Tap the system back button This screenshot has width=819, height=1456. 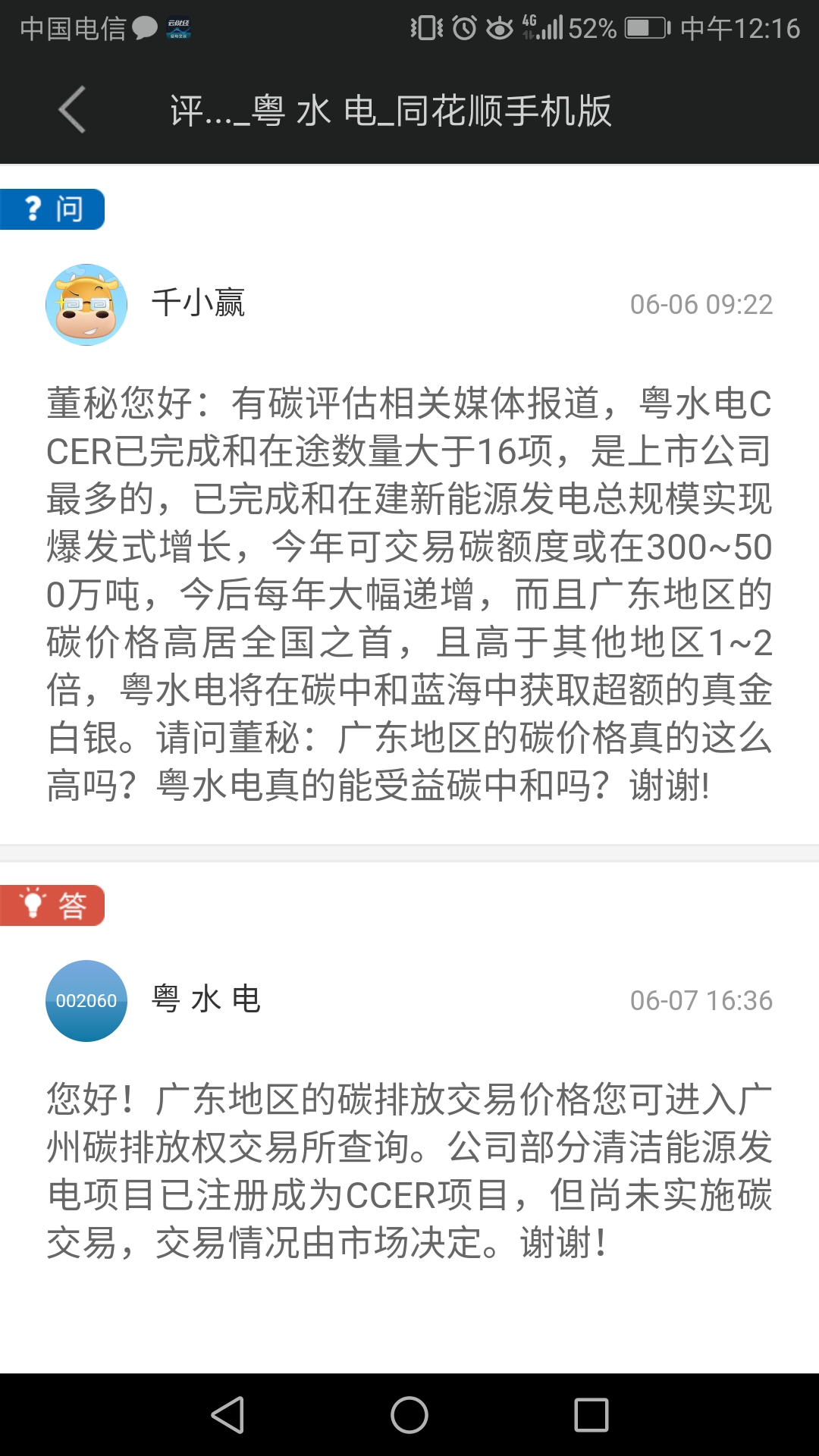tap(227, 1415)
